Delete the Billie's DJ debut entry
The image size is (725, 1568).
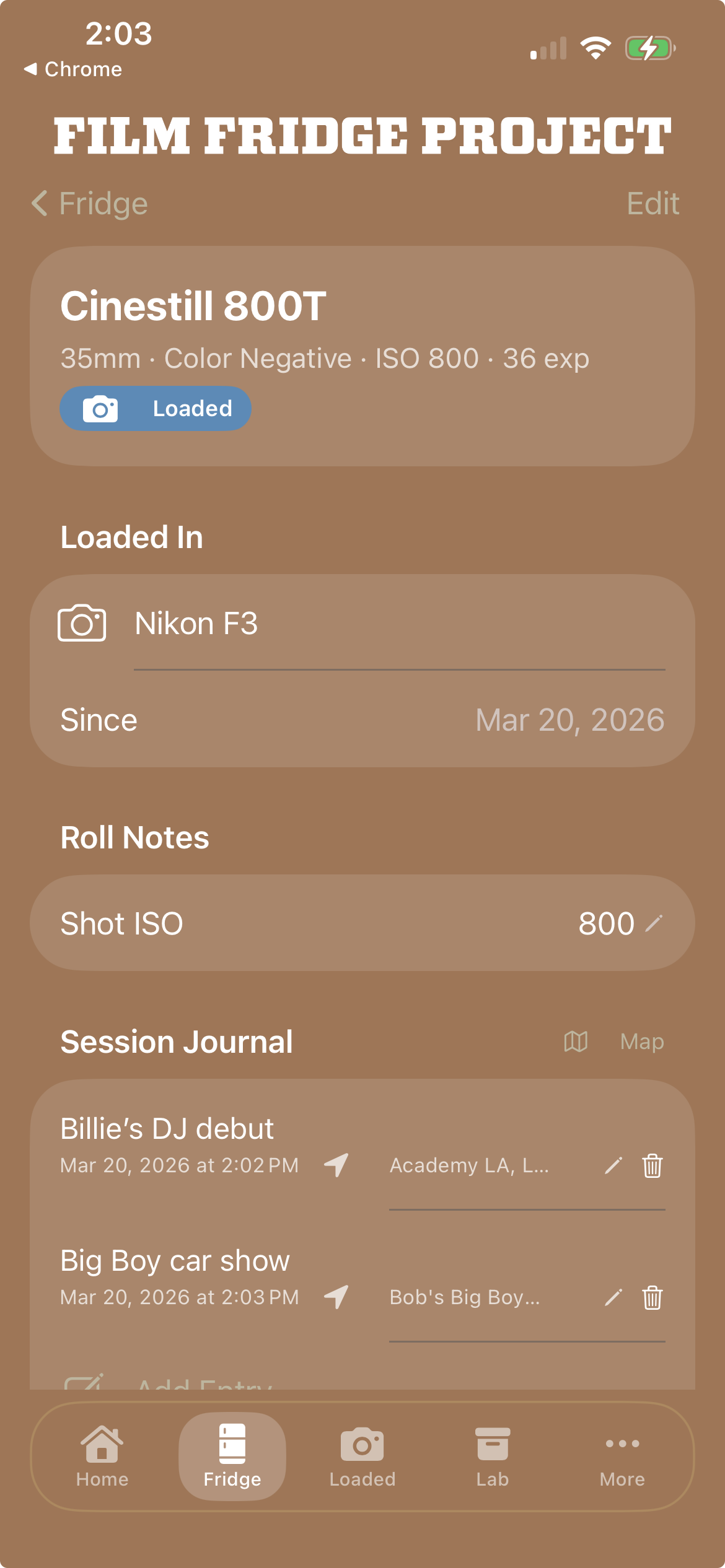652,1166
